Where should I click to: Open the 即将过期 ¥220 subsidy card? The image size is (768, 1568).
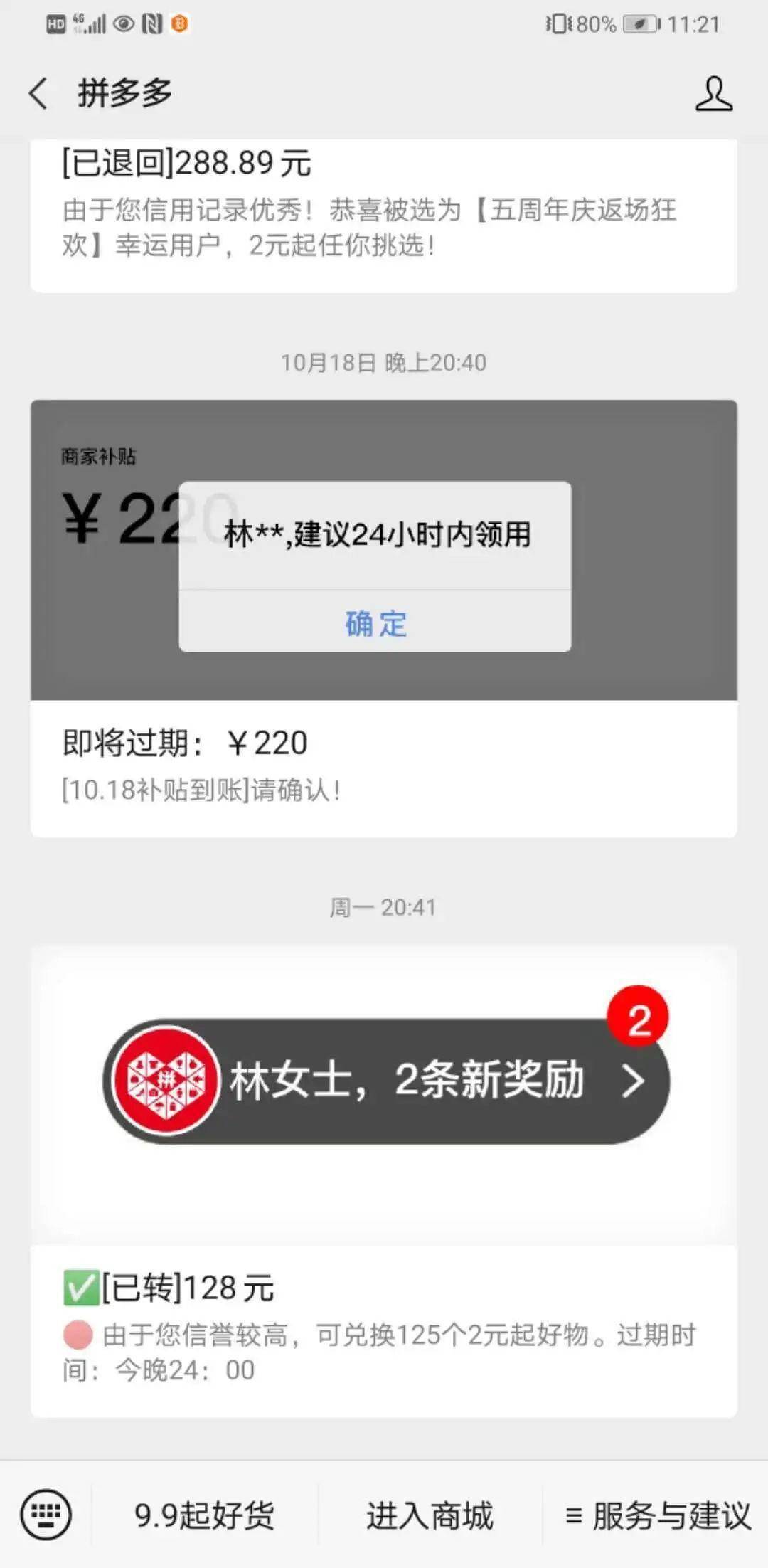[x=383, y=765]
